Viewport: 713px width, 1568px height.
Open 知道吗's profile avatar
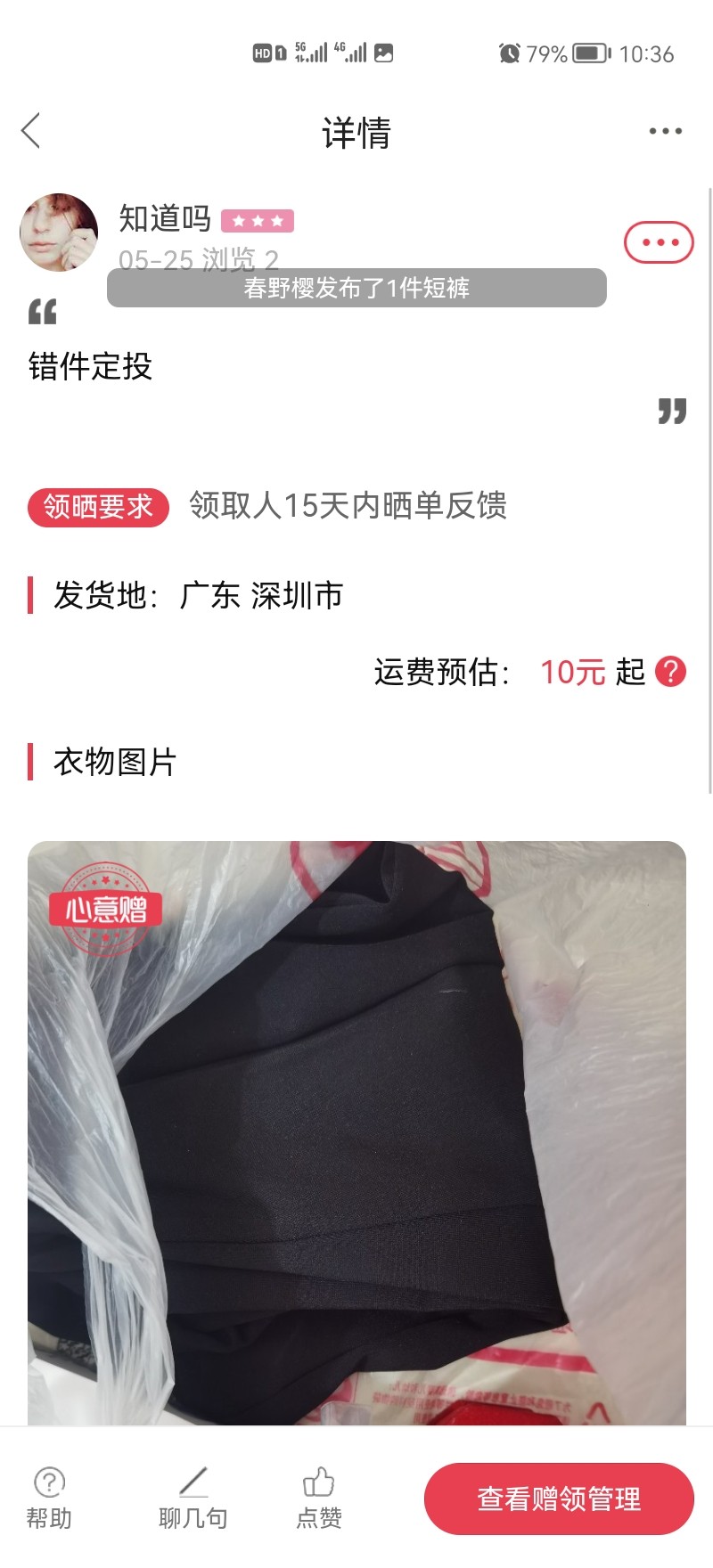59,233
